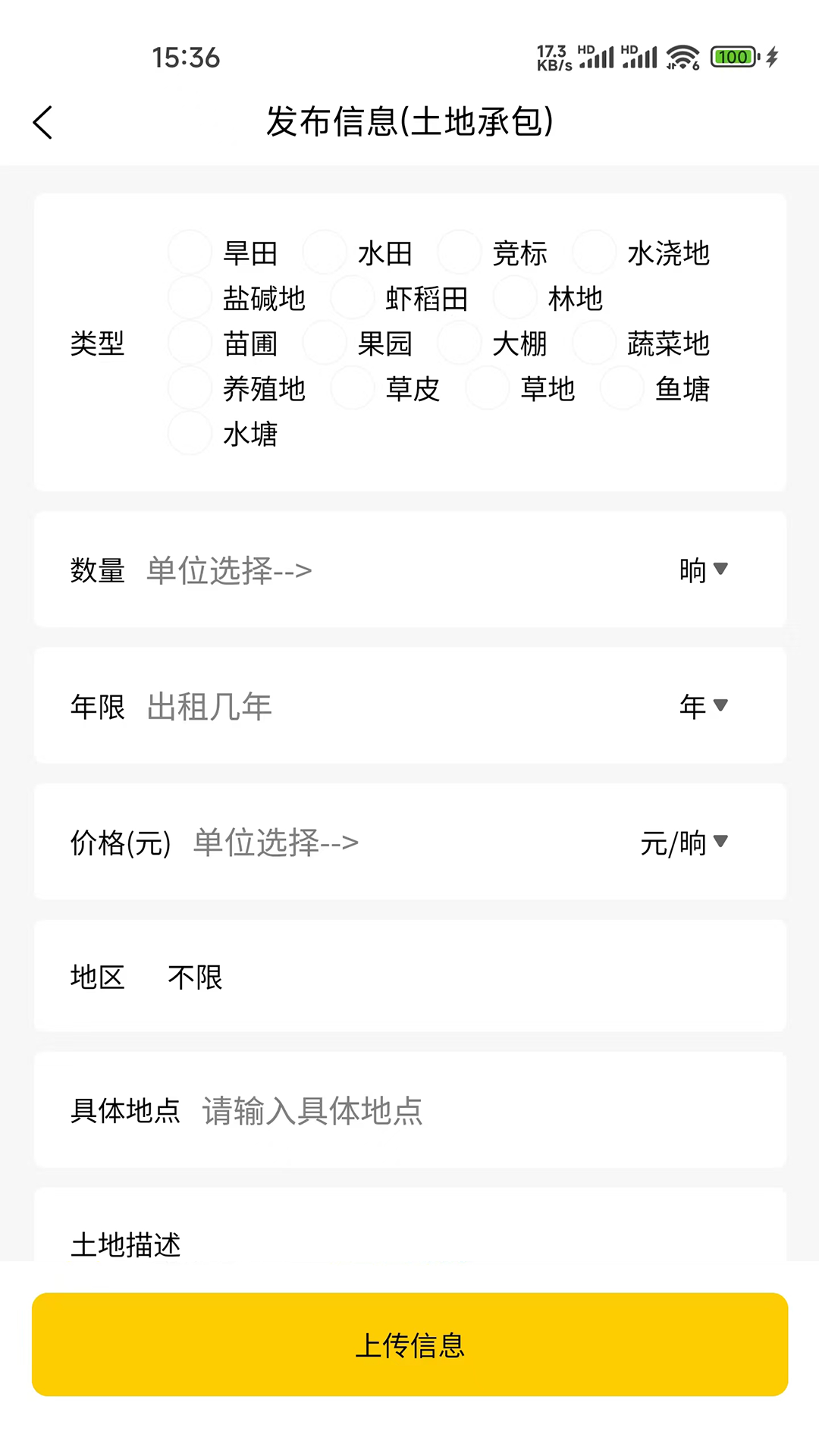Viewport: 819px width, 1456px height.
Task: Click the back arrow icon
Action: [x=43, y=122]
